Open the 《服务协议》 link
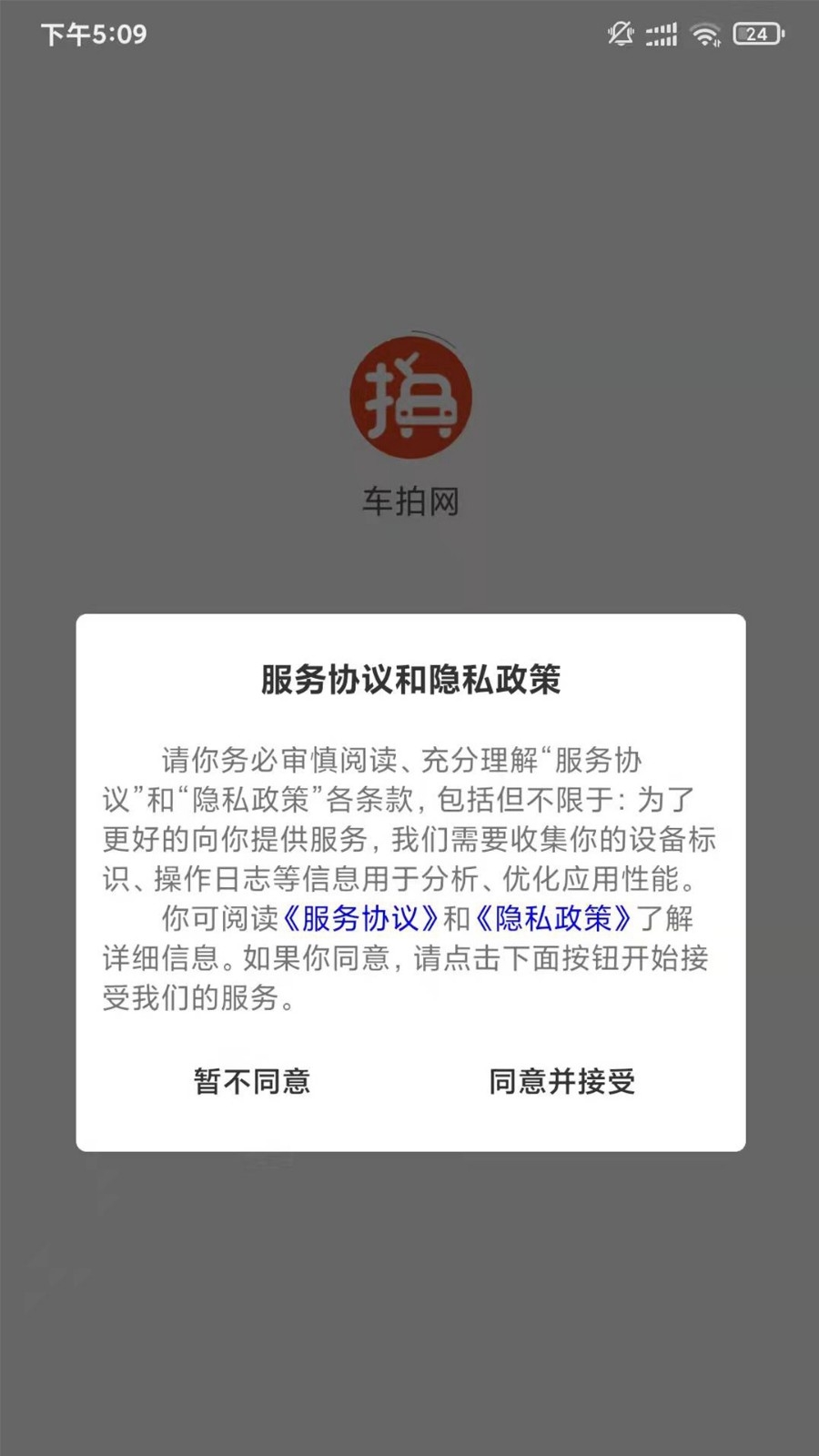The height and width of the screenshot is (1456, 819). [x=361, y=918]
